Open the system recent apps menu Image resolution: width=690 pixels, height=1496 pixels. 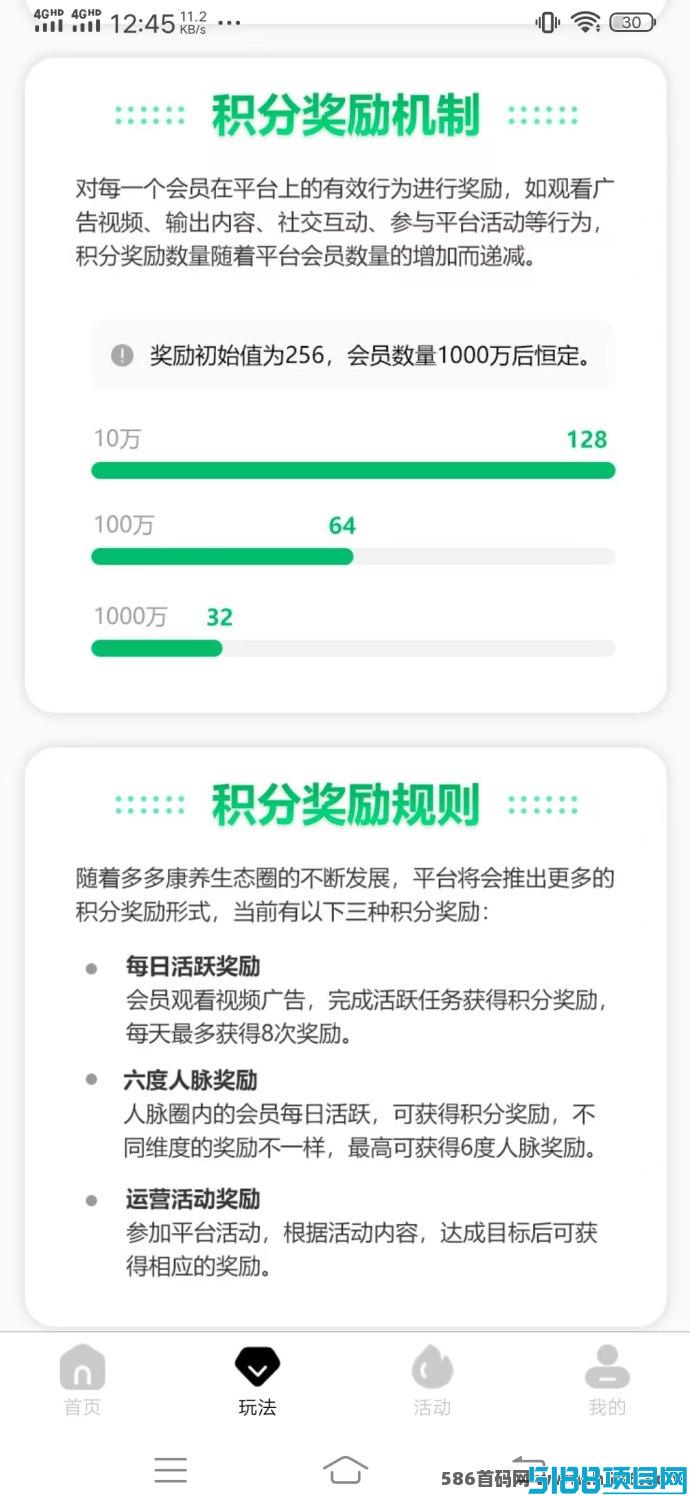[171, 1469]
